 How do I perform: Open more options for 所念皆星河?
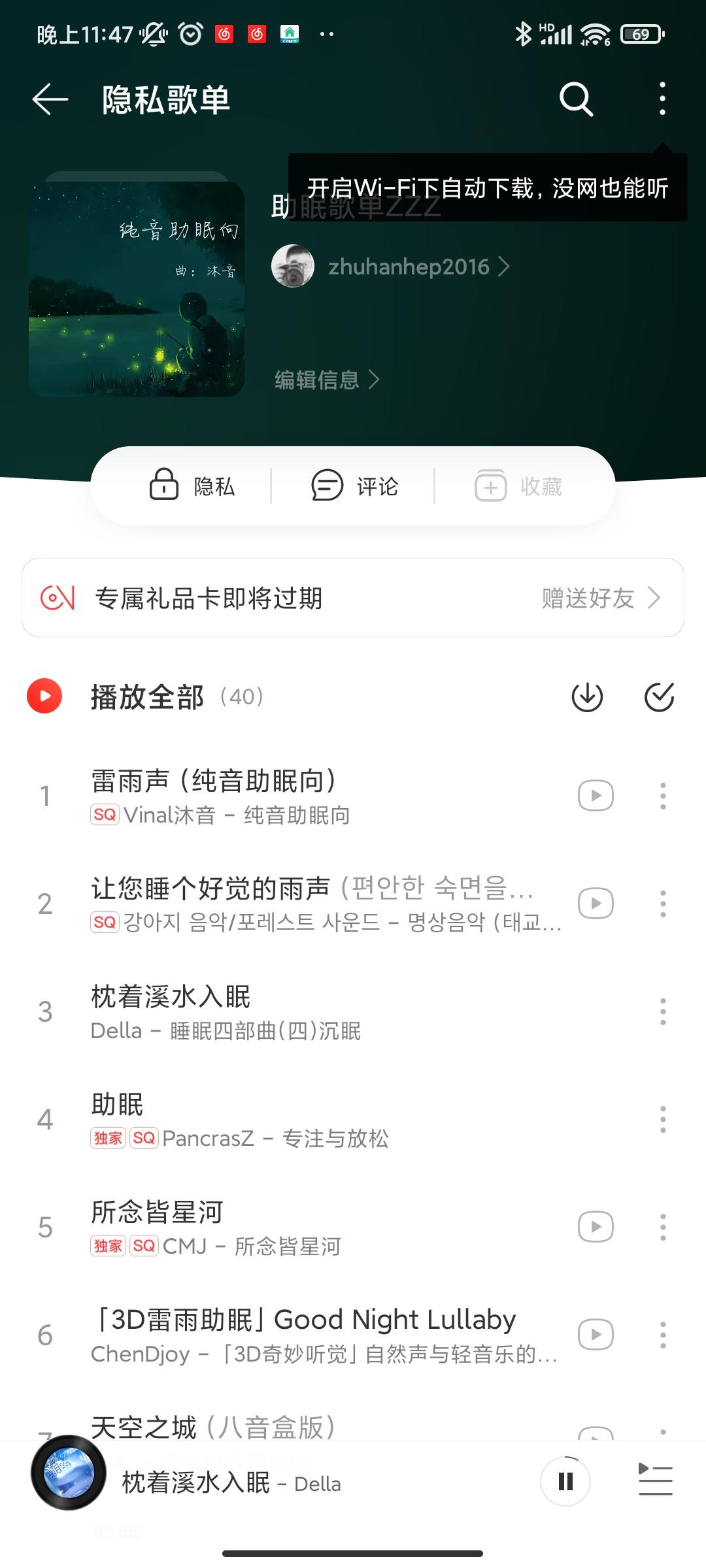(x=663, y=1227)
